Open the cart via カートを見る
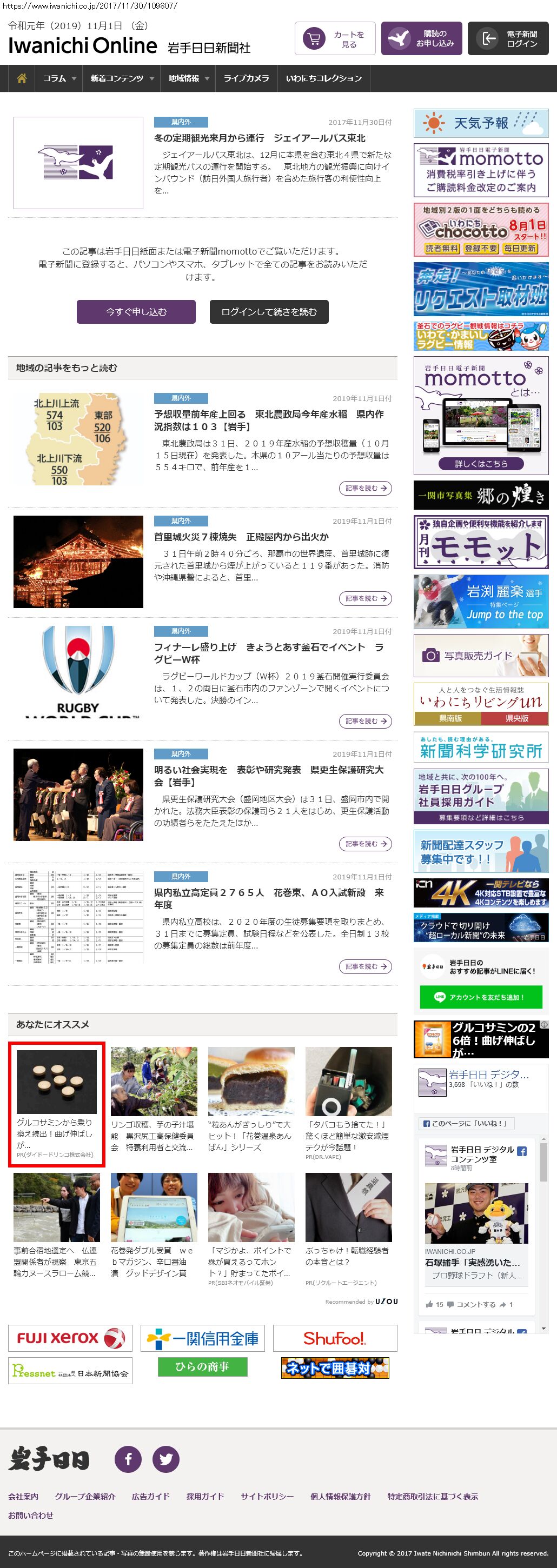This screenshot has height=1568, width=557. point(335,38)
